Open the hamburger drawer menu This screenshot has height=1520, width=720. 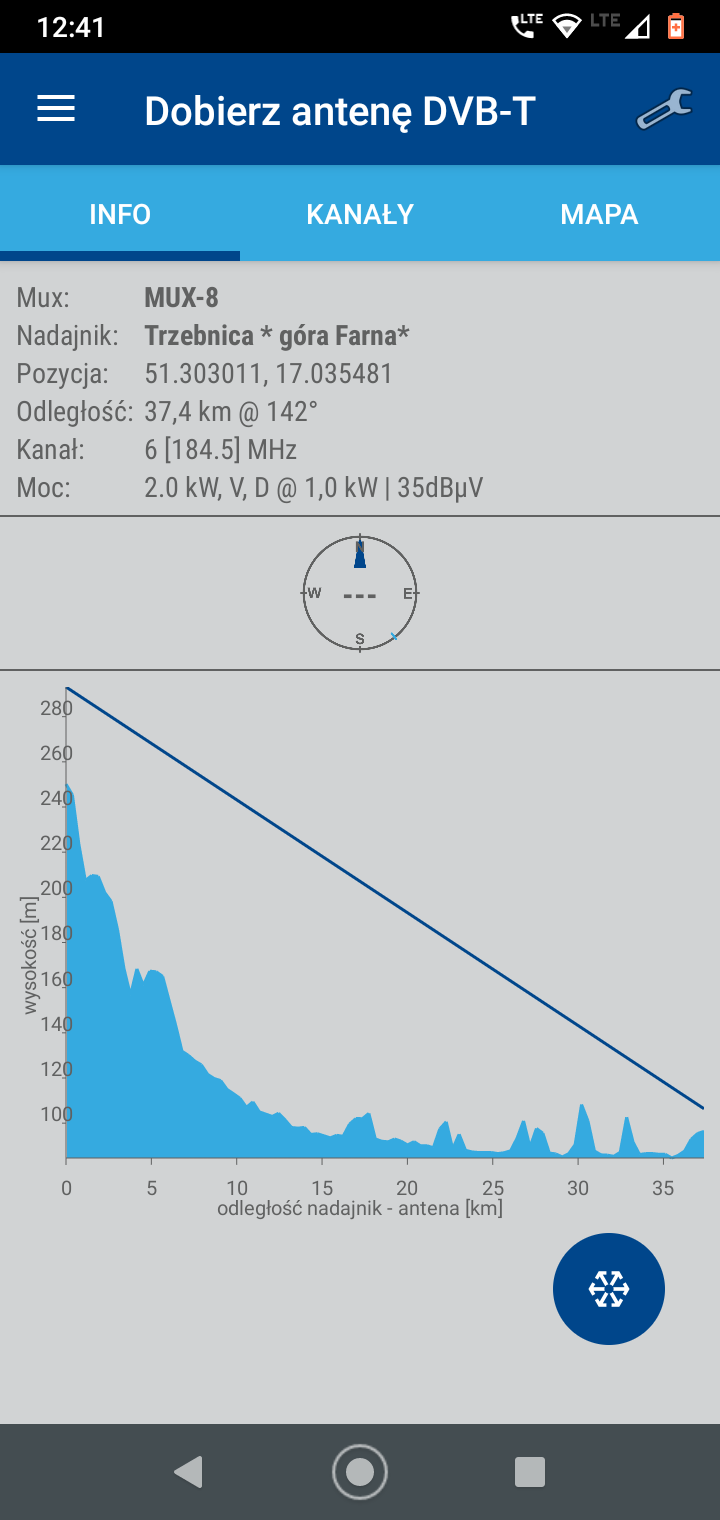tap(56, 109)
